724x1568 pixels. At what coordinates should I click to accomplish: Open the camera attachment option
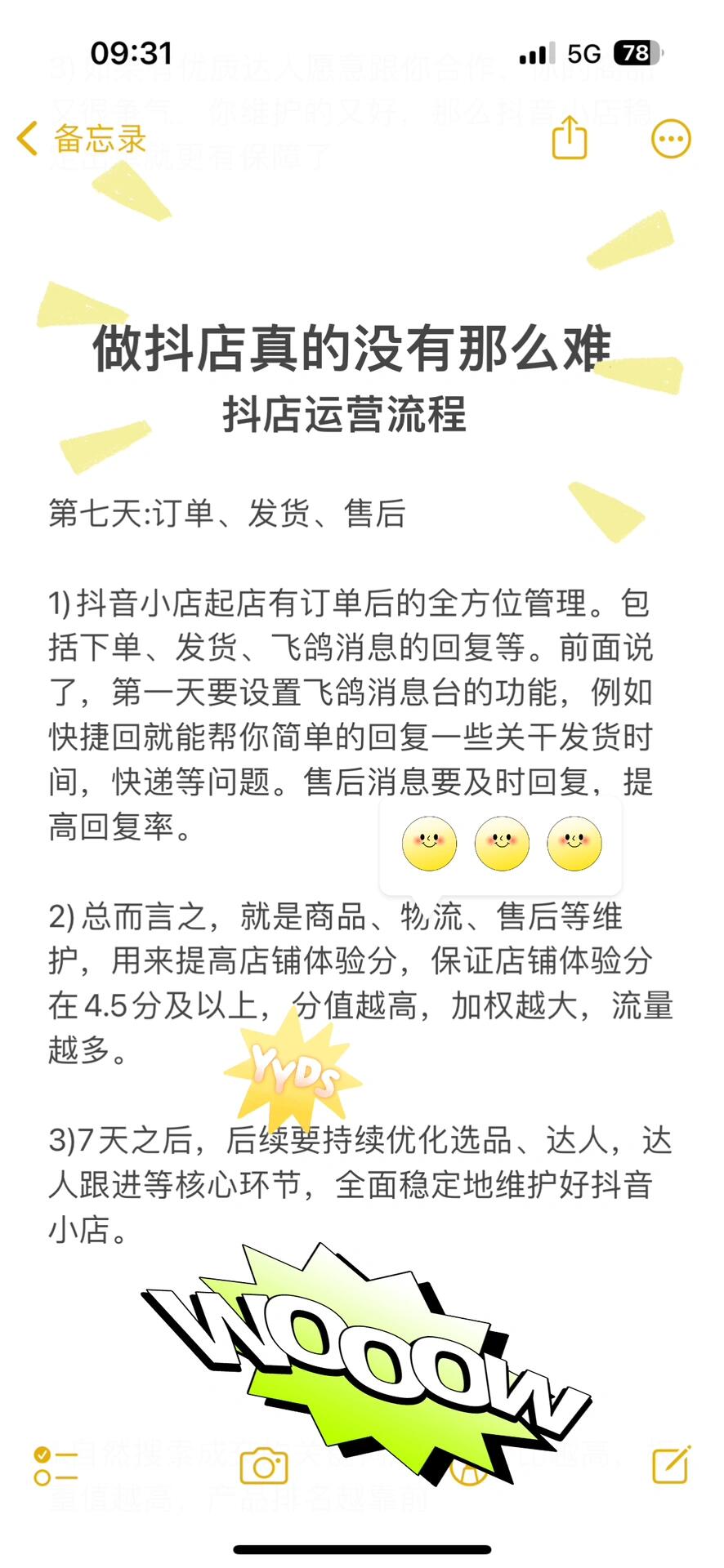(263, 1466)
